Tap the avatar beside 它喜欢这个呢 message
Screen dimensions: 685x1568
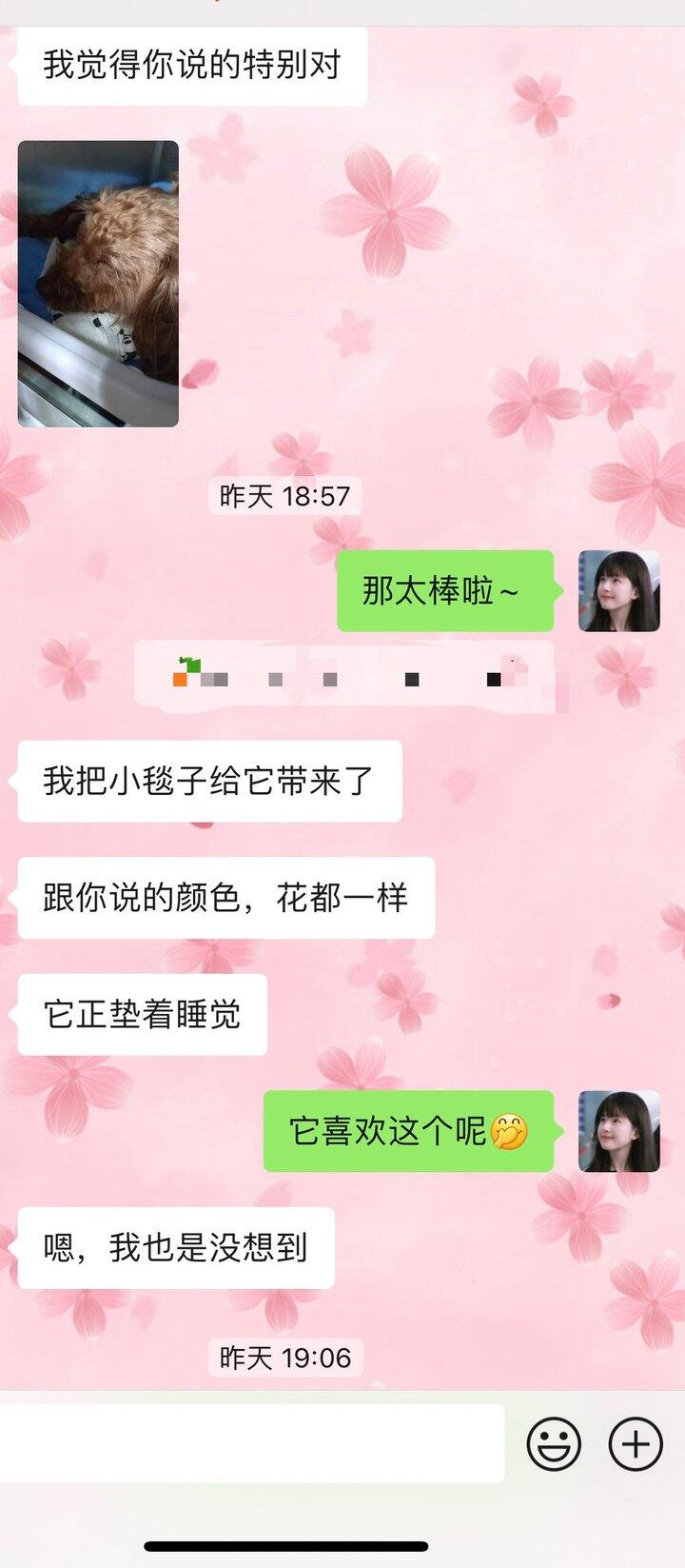click(x=619, y=1131)
